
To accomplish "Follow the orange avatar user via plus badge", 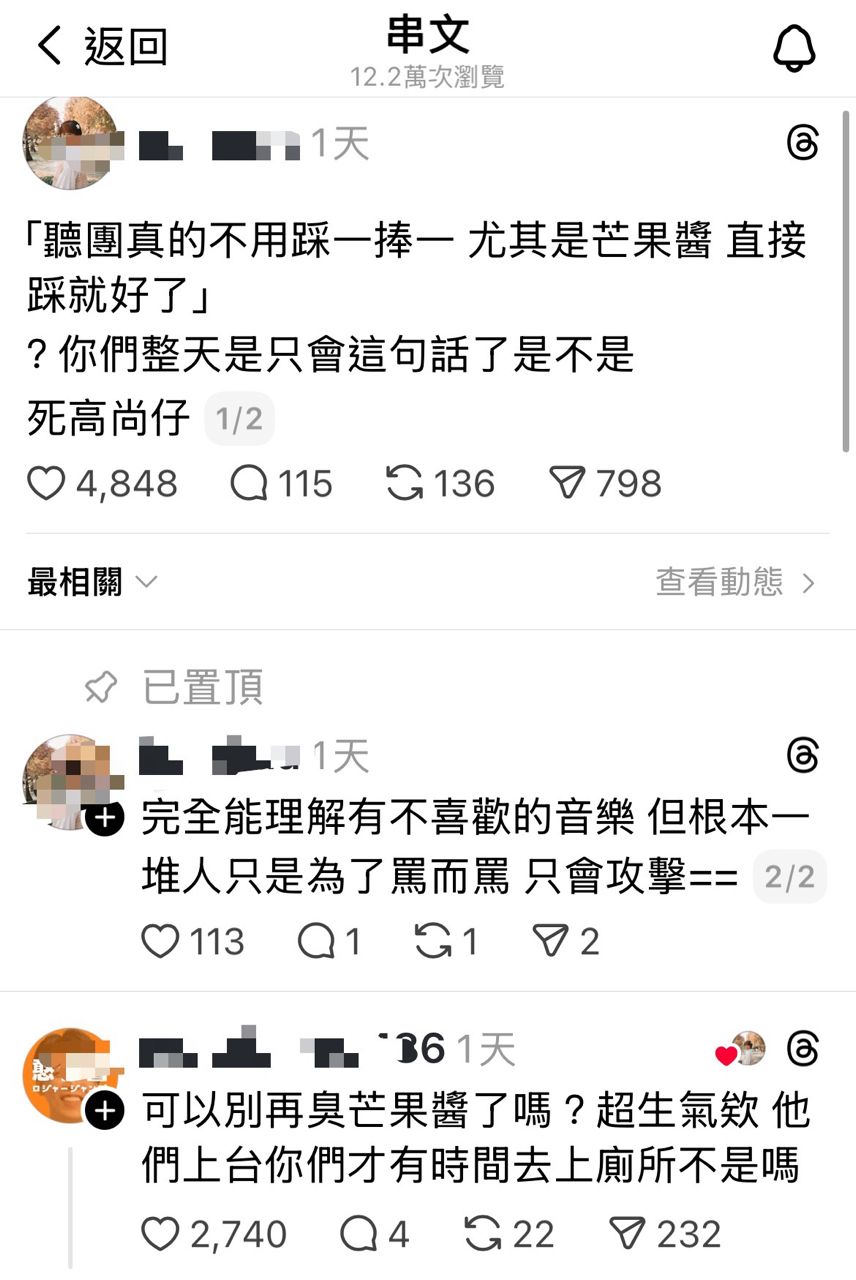I will coord(106,1110).
